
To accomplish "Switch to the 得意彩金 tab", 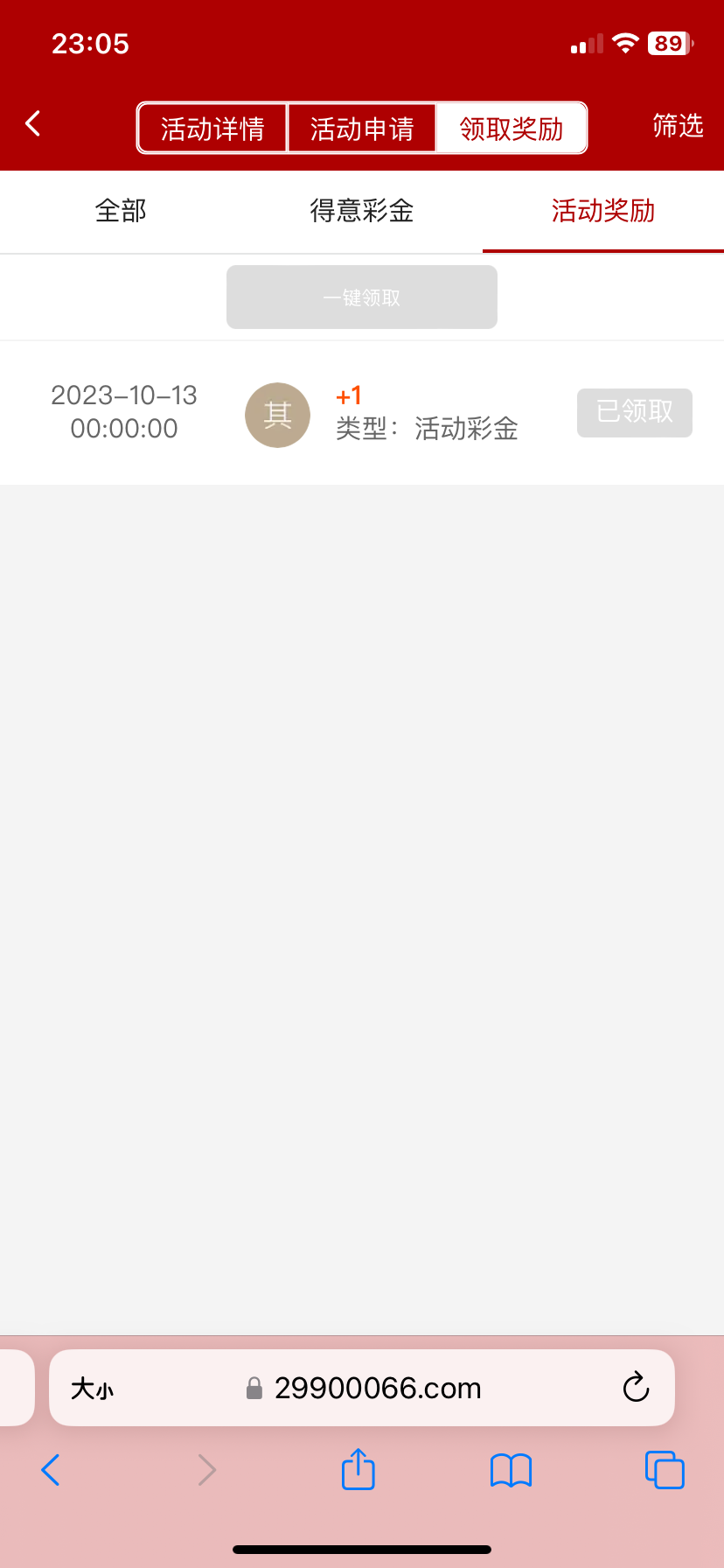I will (362, 211).
